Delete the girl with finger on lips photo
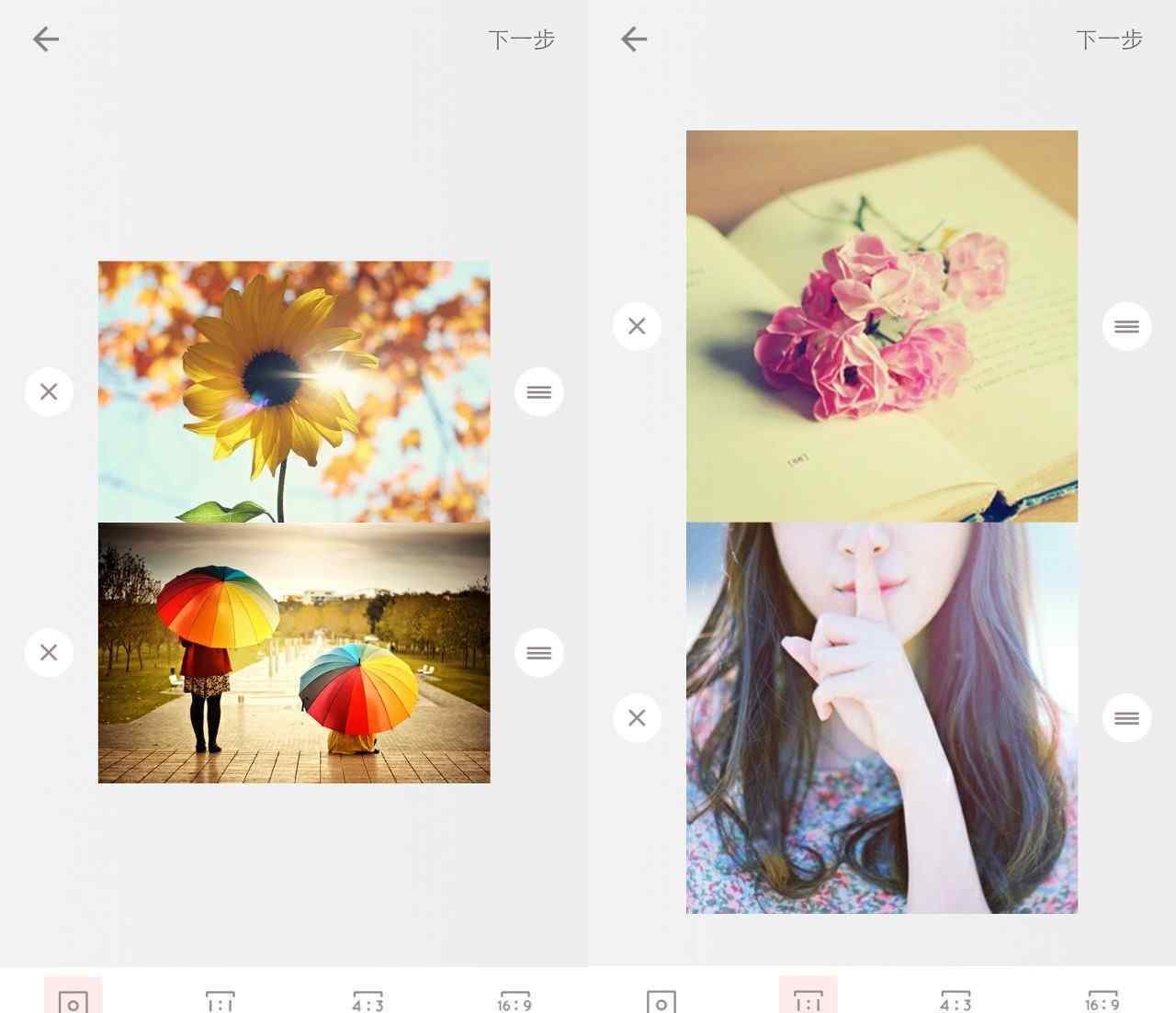The width and height of the screenshot is (1176, 1013). (637, 717)
